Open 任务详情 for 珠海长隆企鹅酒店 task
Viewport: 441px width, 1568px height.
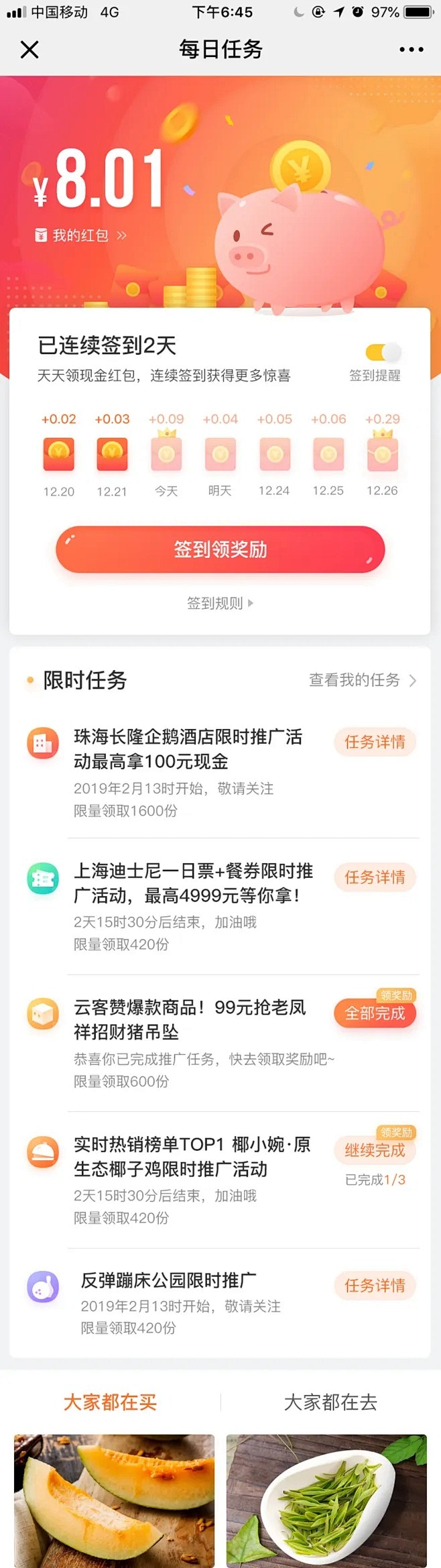pos(375,742)
